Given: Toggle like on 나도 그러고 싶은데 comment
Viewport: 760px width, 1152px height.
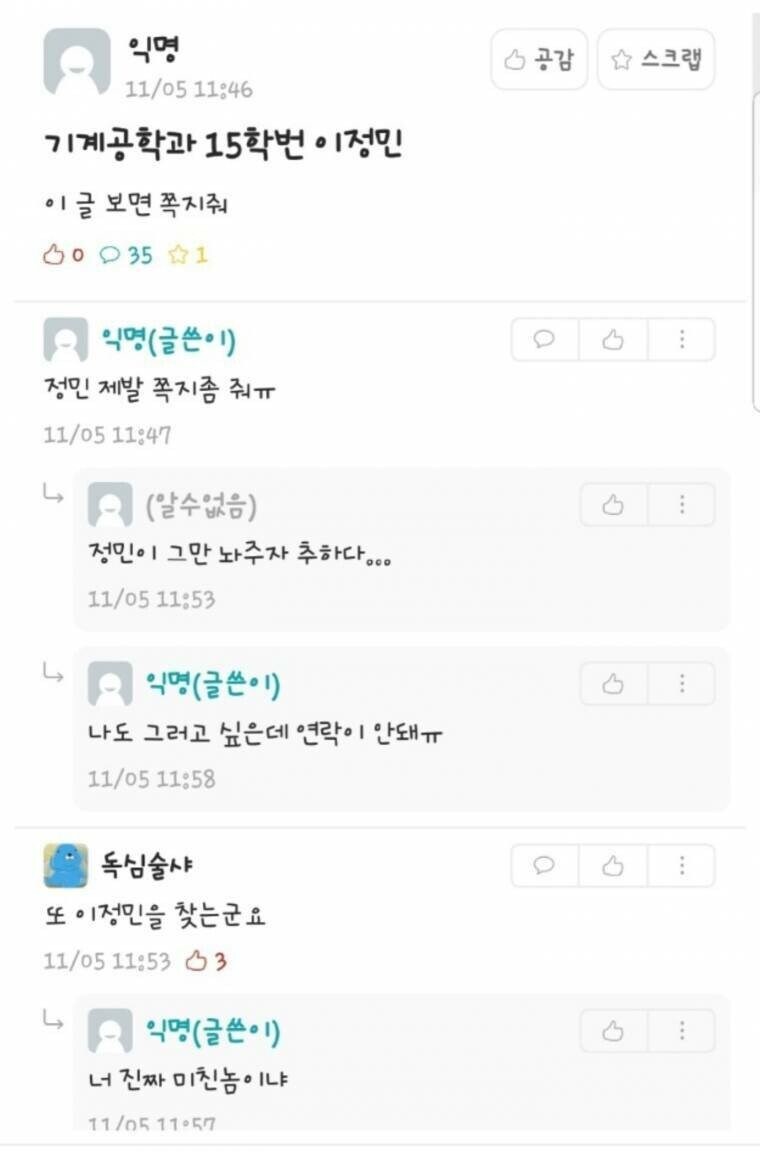Looking at the screenshot, I should click(x=612, y=684).
